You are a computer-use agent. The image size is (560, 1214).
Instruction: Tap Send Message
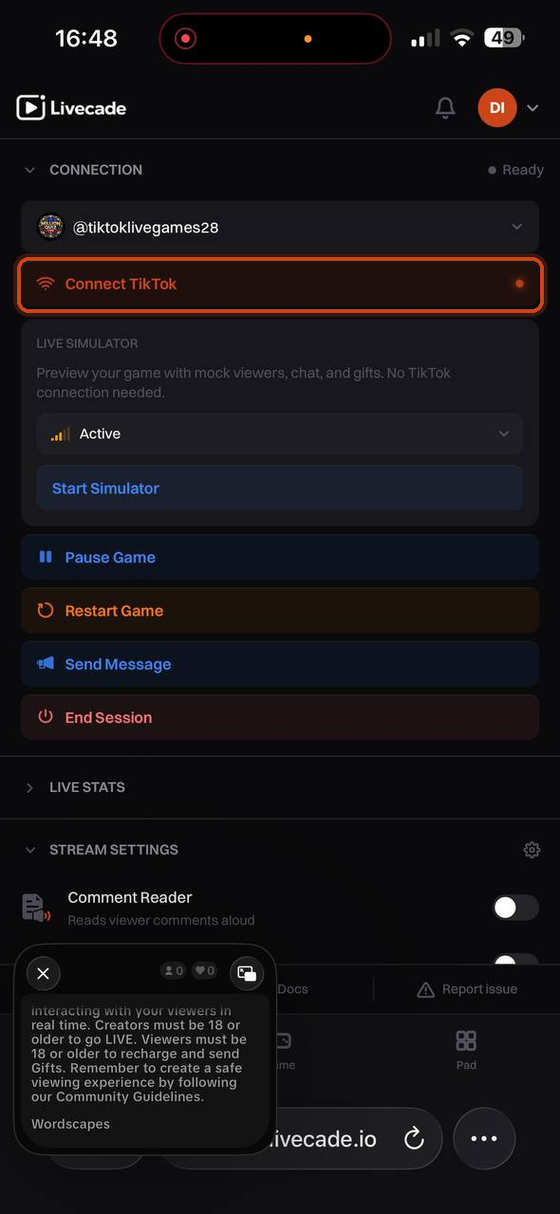(x=280, y=664)
